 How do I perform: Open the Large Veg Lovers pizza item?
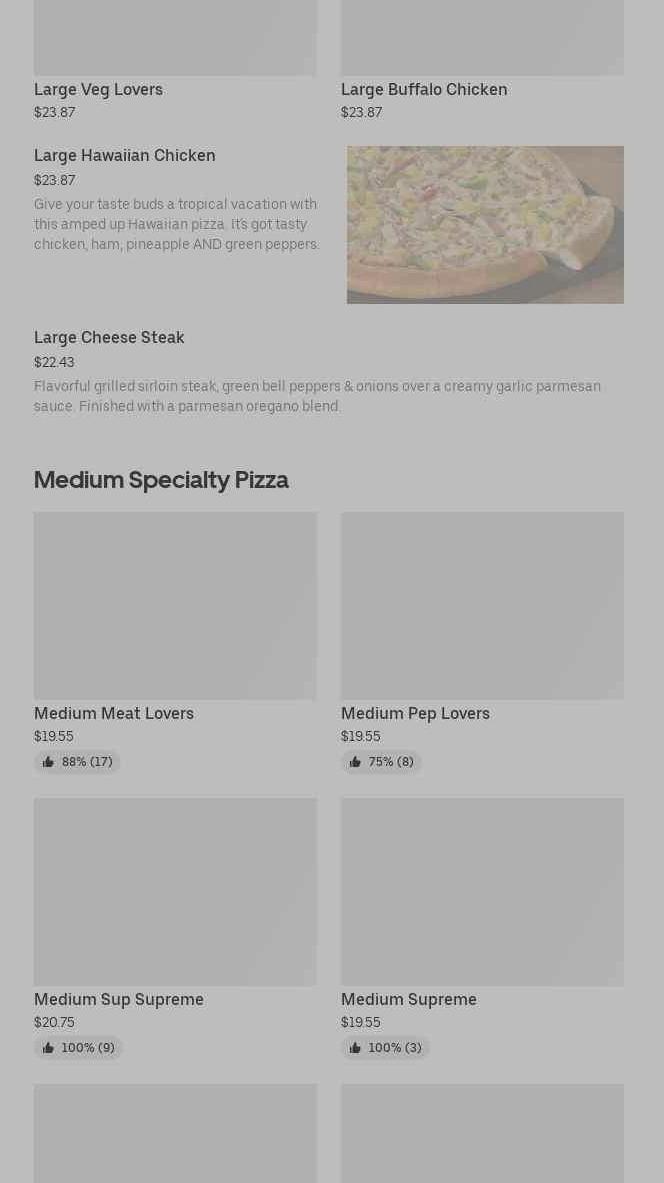pyautogui.click(x=98, y=89)
